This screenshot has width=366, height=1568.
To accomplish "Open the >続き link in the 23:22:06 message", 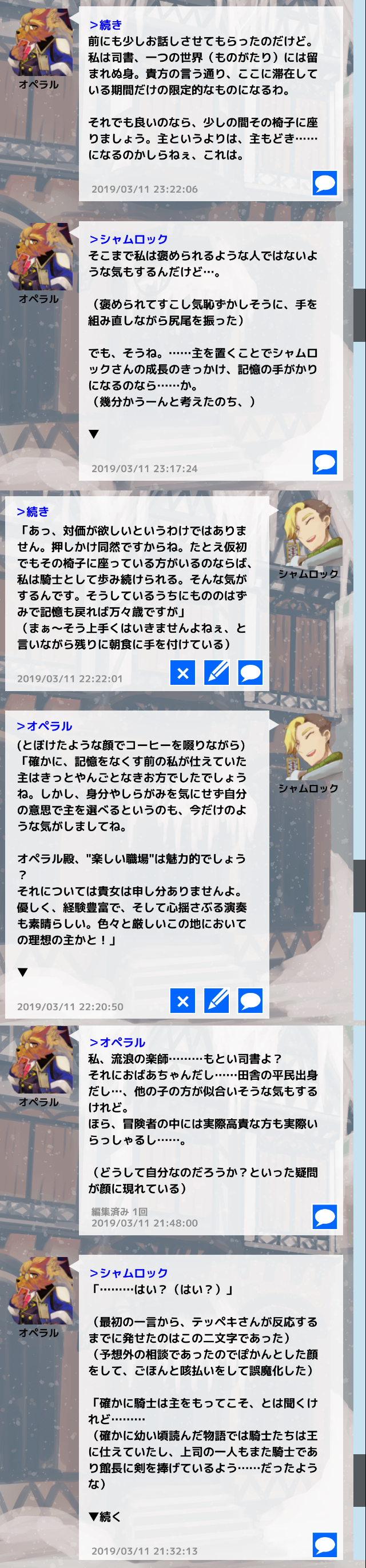I will 106,25.
